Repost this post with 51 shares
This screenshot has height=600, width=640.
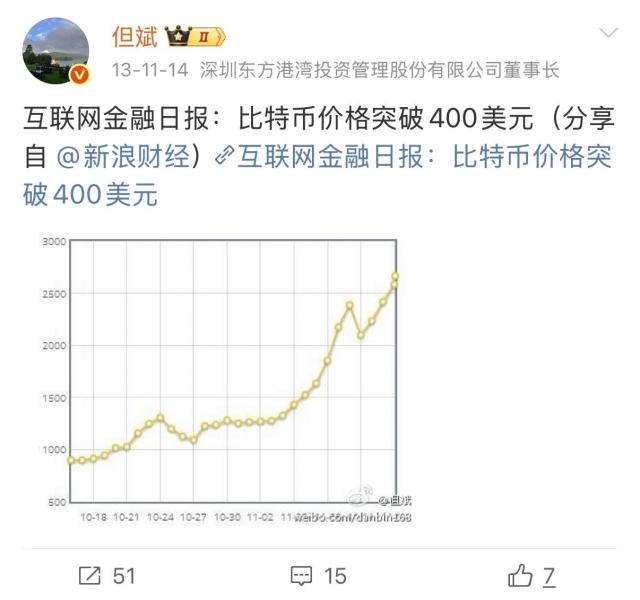pyautogui.click(x=107, y=575)
